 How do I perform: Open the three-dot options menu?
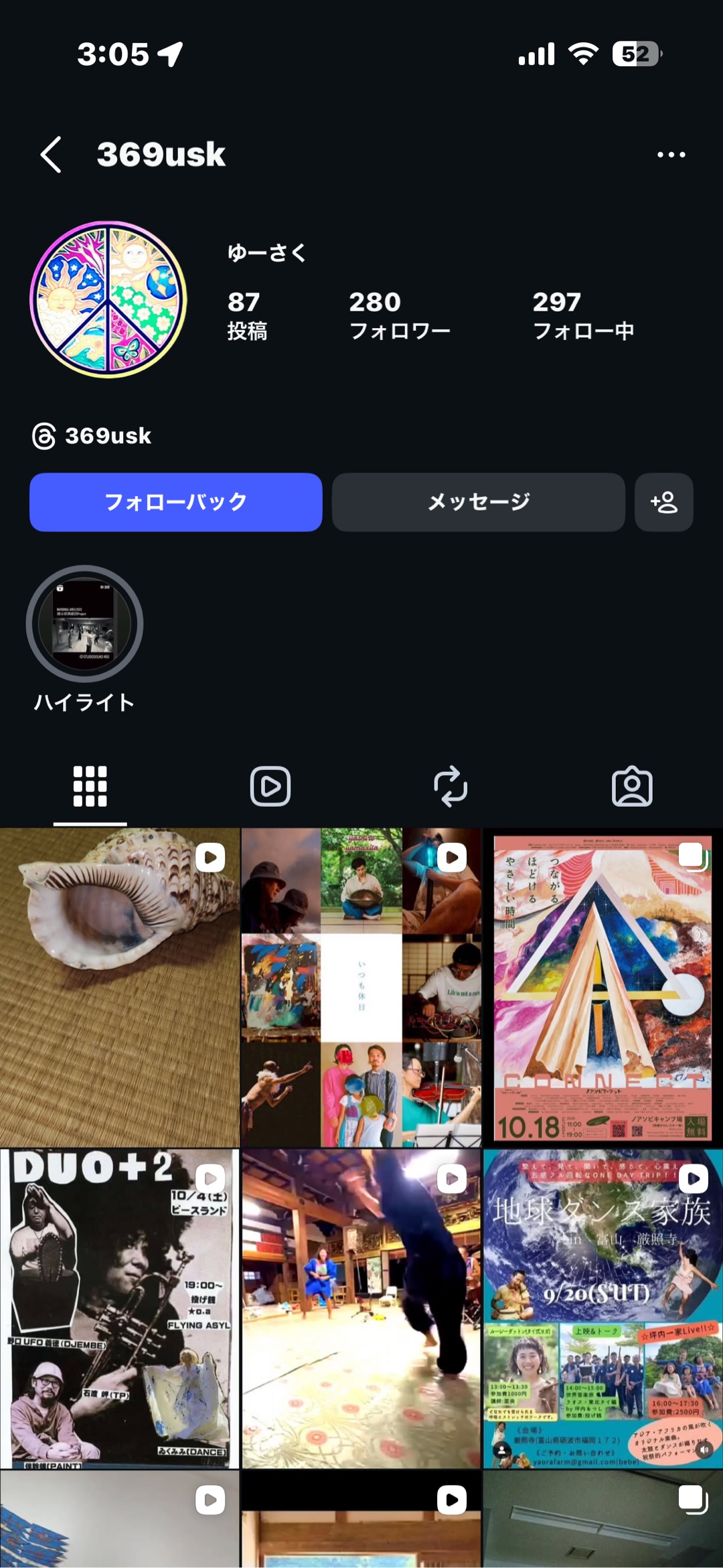point(671,155)
